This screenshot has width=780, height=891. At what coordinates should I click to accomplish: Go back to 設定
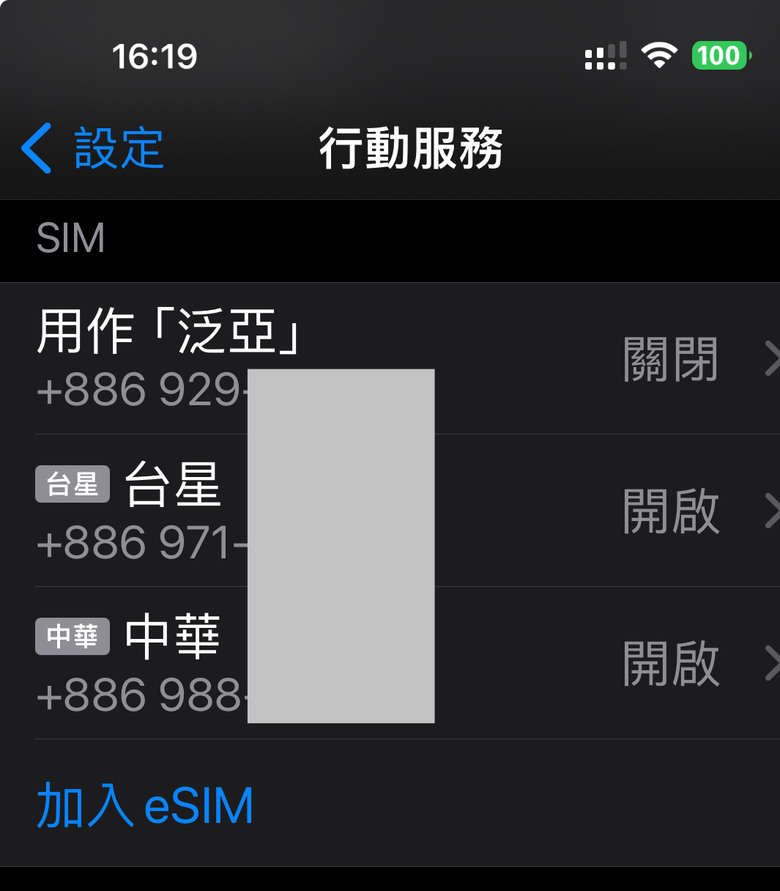point(93,148)
